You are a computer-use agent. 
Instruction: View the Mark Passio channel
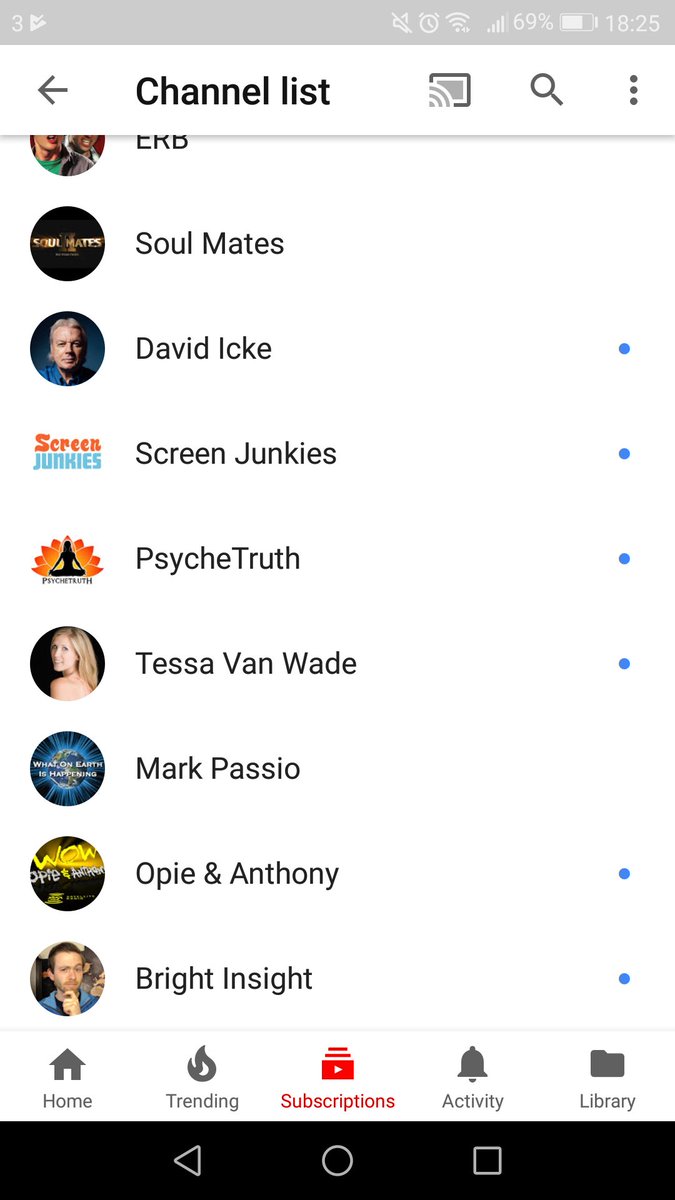click(337, 768)
